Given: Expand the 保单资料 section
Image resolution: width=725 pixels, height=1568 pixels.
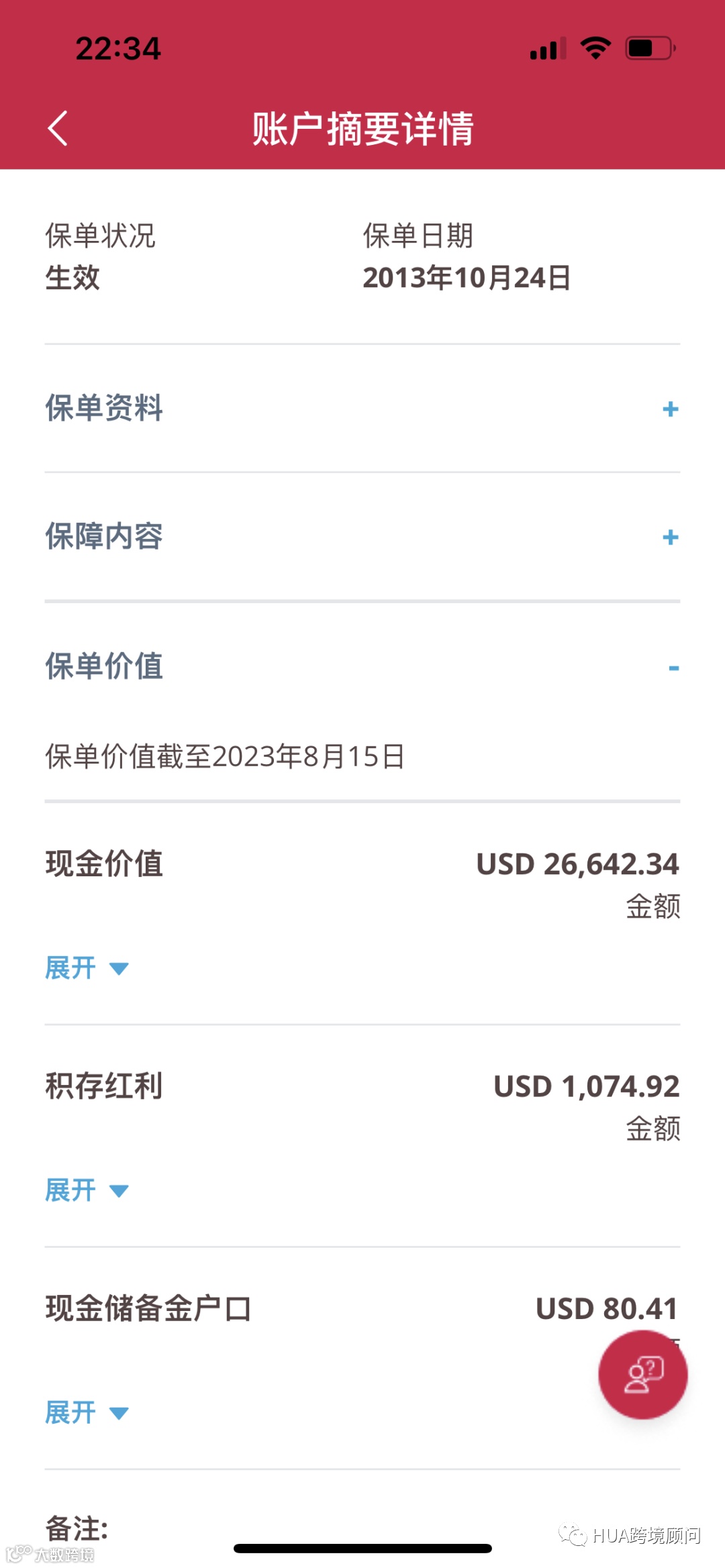Looking at the screenshot, I should tap(670, 409).
